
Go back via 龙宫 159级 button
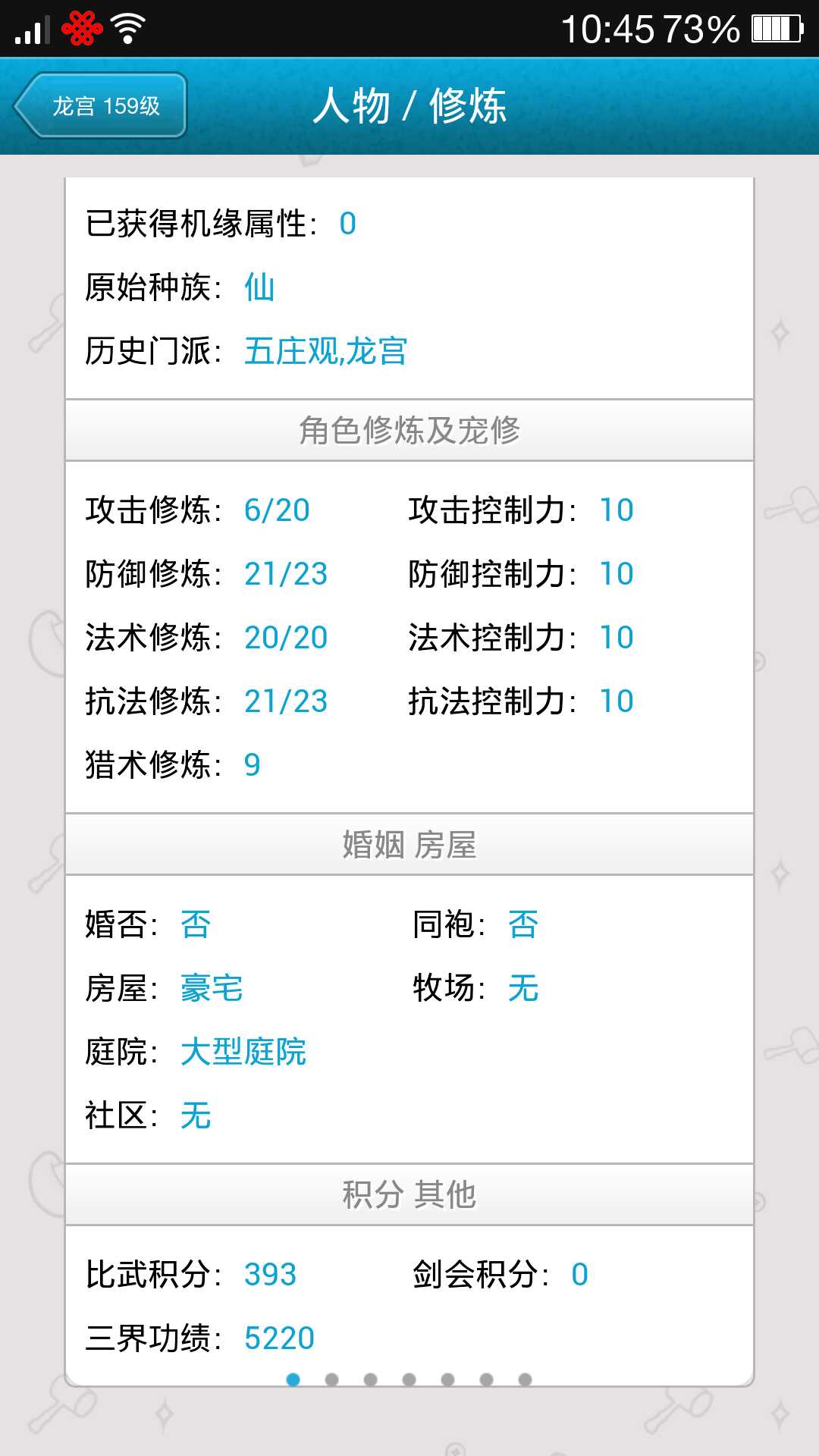[x=100, y=105]
